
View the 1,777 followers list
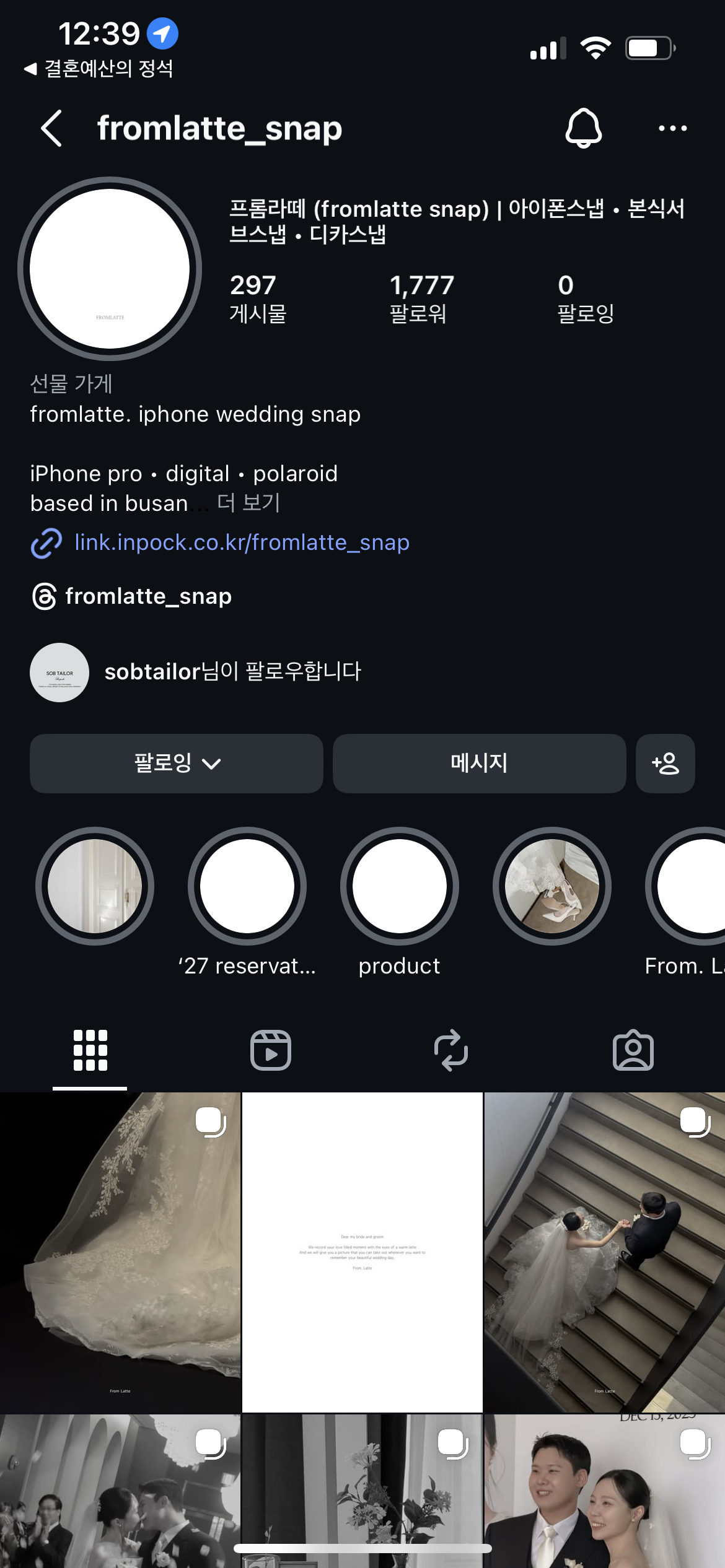click(421, 298)
